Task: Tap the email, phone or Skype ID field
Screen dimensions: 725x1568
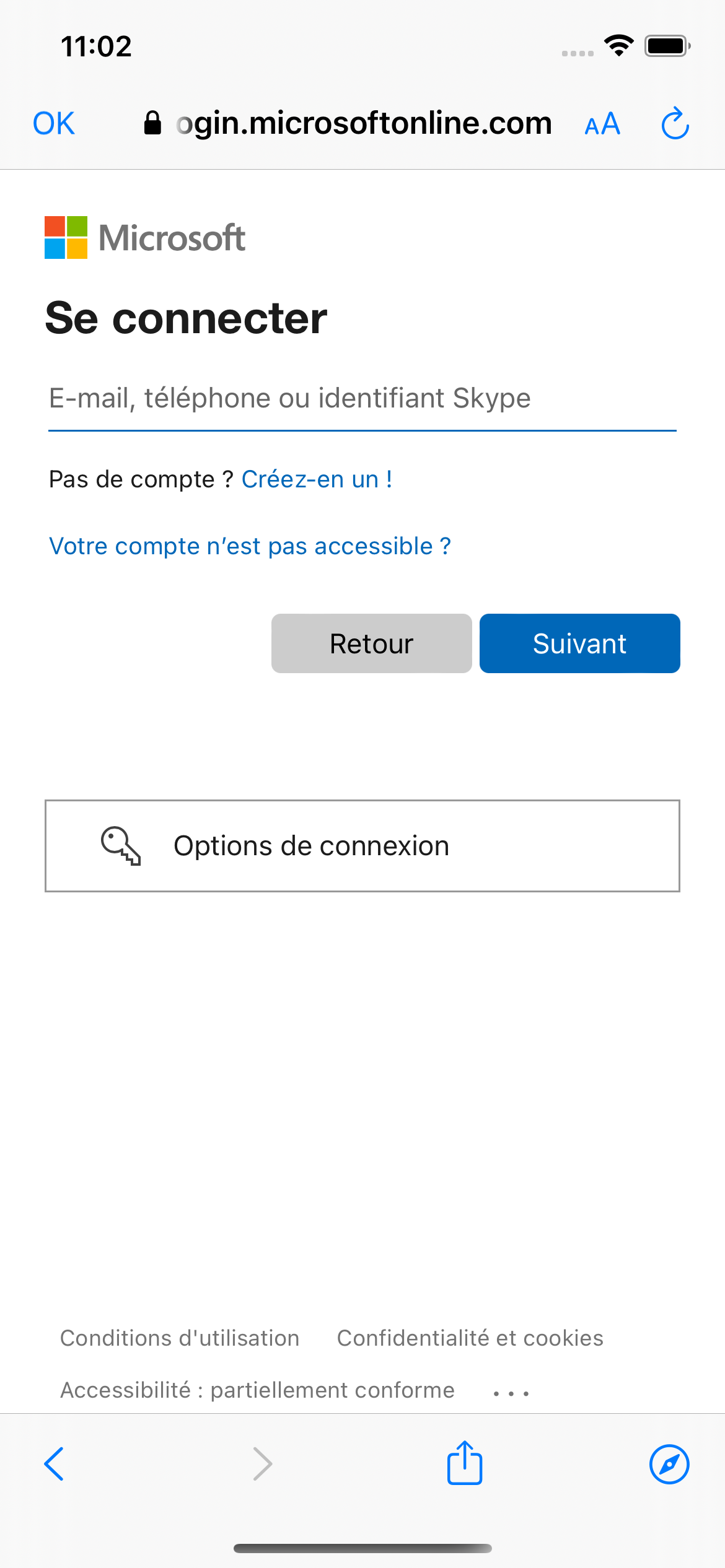Action: click(x=362, y=398)
